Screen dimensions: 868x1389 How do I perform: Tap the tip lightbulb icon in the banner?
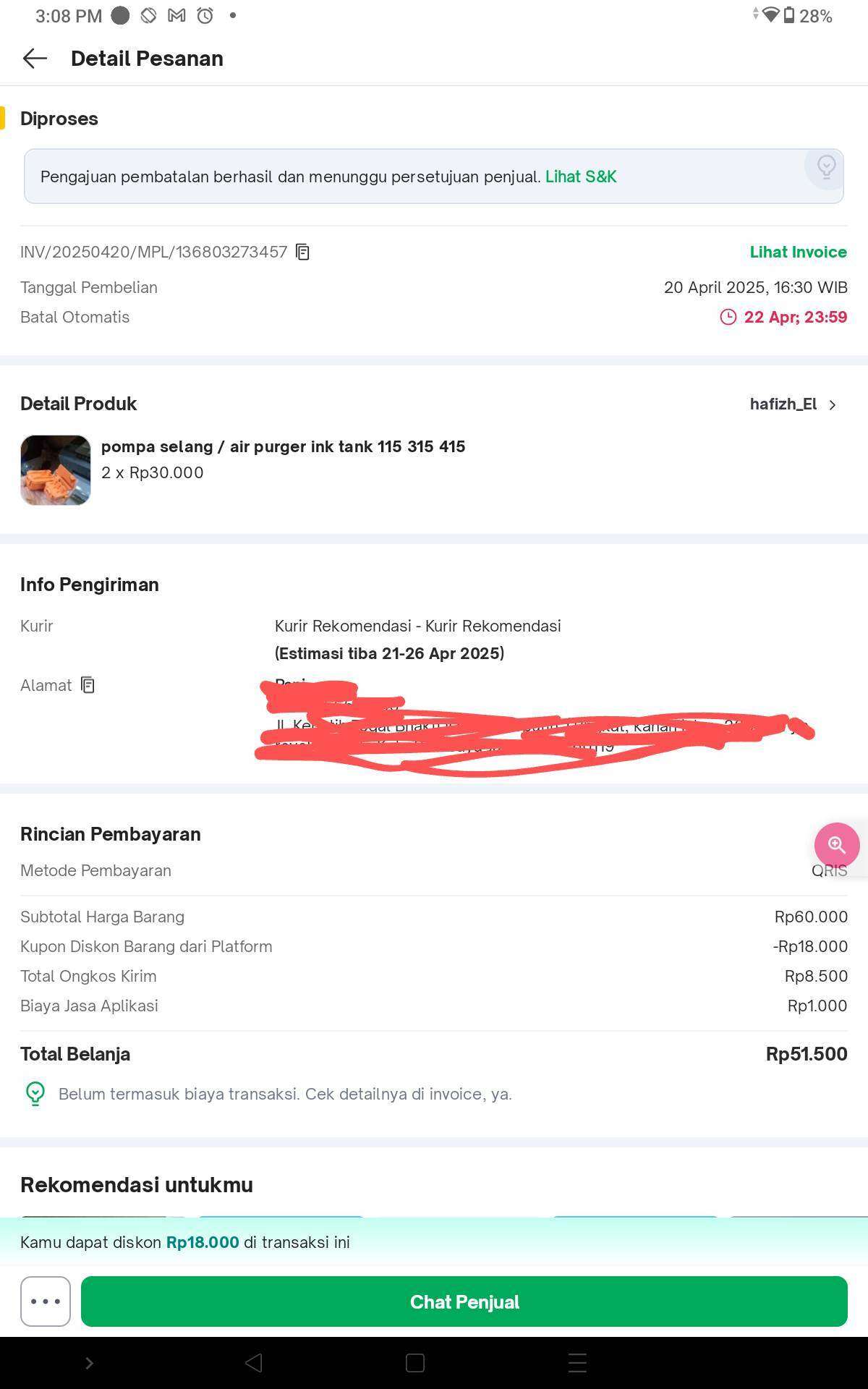pyautogui.click(x=826, y=168)
